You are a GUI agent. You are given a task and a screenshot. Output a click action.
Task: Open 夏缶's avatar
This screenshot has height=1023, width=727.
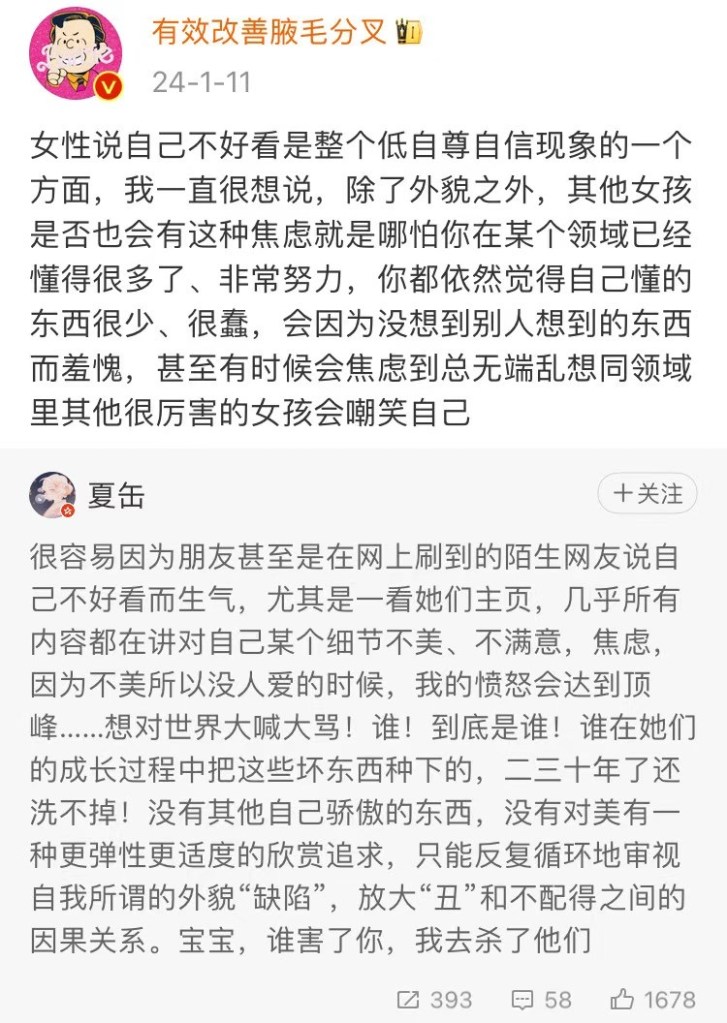[x=52, y=495]
